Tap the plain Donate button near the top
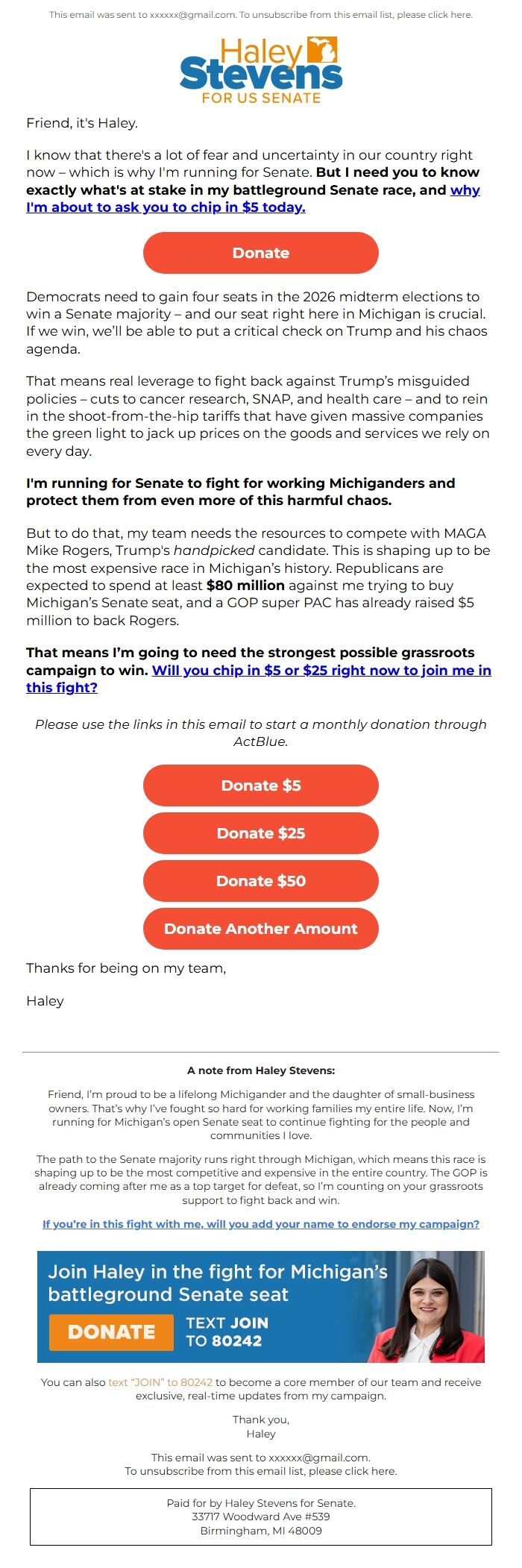Image resolution: width=522 pixels, height=1568 pixels. pos(260,253)
